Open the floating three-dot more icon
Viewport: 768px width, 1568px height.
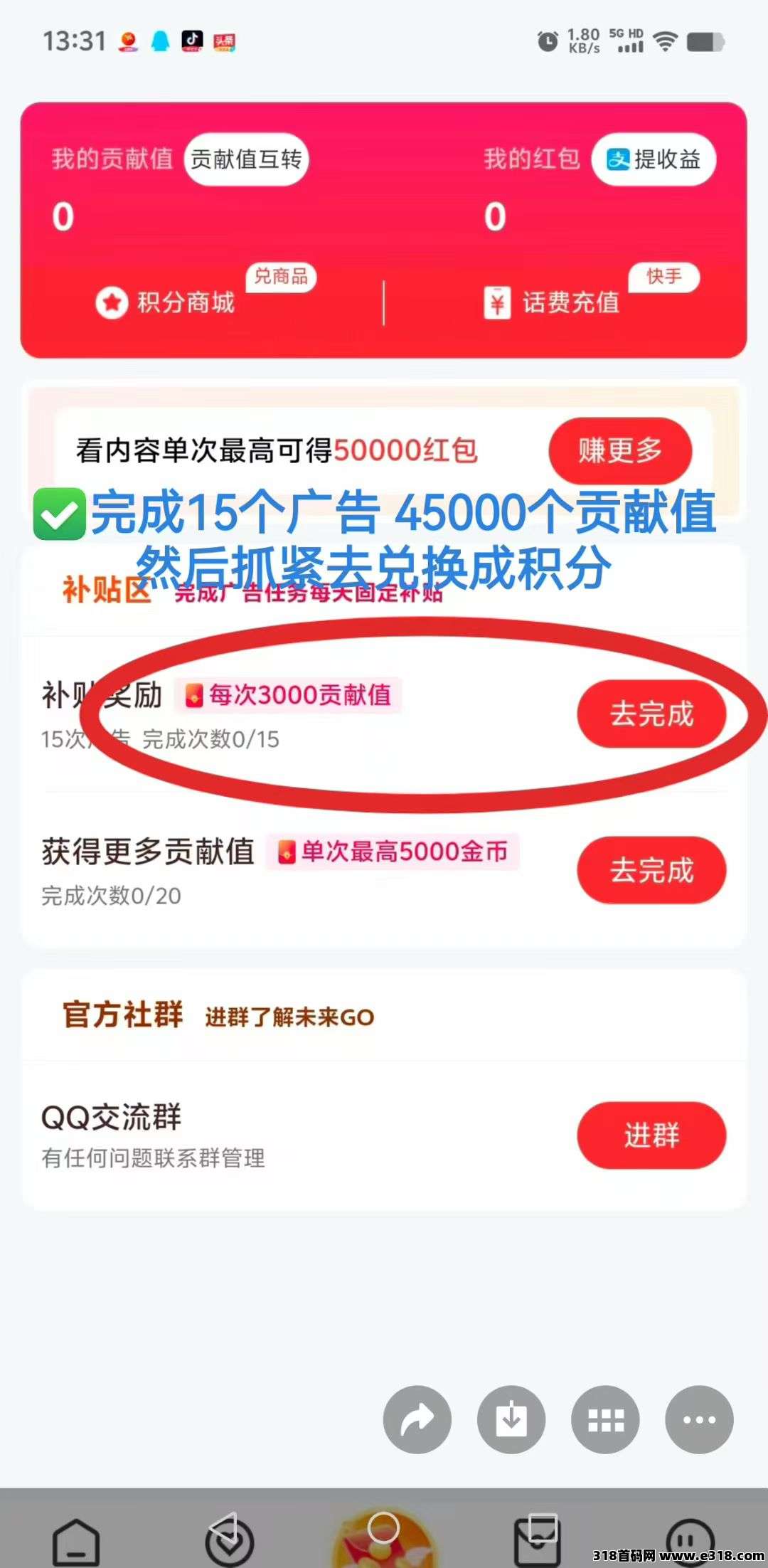[x=699, y=1419]
